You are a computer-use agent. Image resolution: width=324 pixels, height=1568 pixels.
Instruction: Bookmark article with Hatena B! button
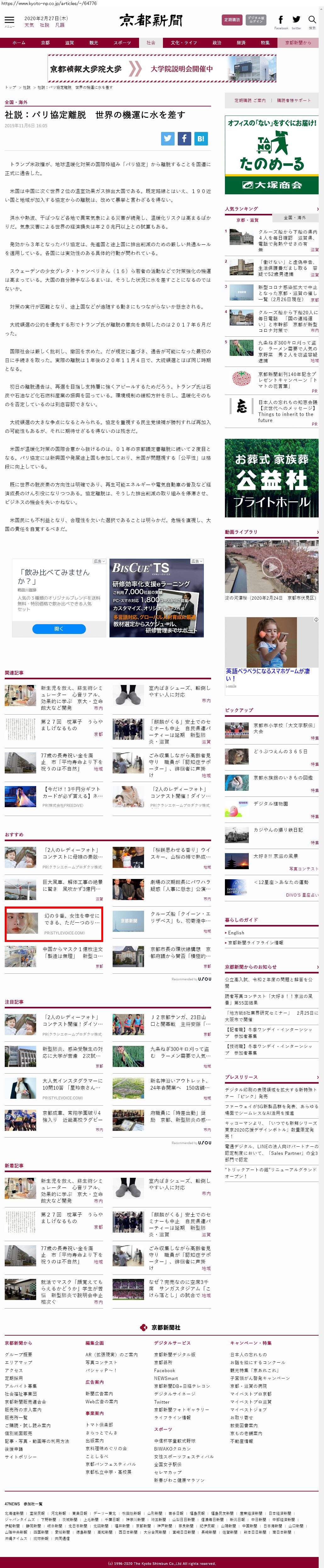click(201, 139)
